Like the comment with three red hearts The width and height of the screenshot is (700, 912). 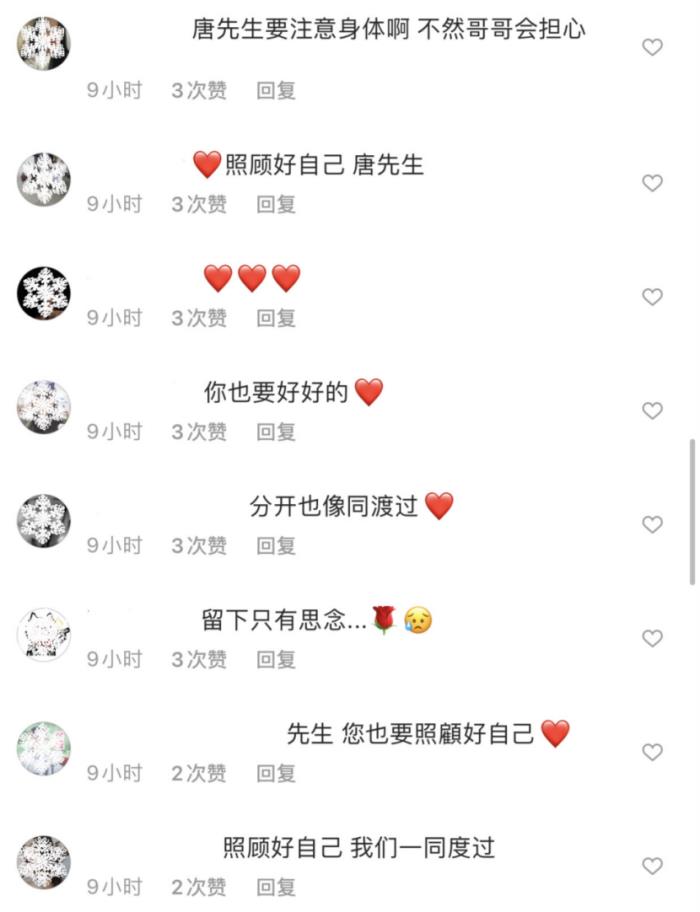(652, 297)
